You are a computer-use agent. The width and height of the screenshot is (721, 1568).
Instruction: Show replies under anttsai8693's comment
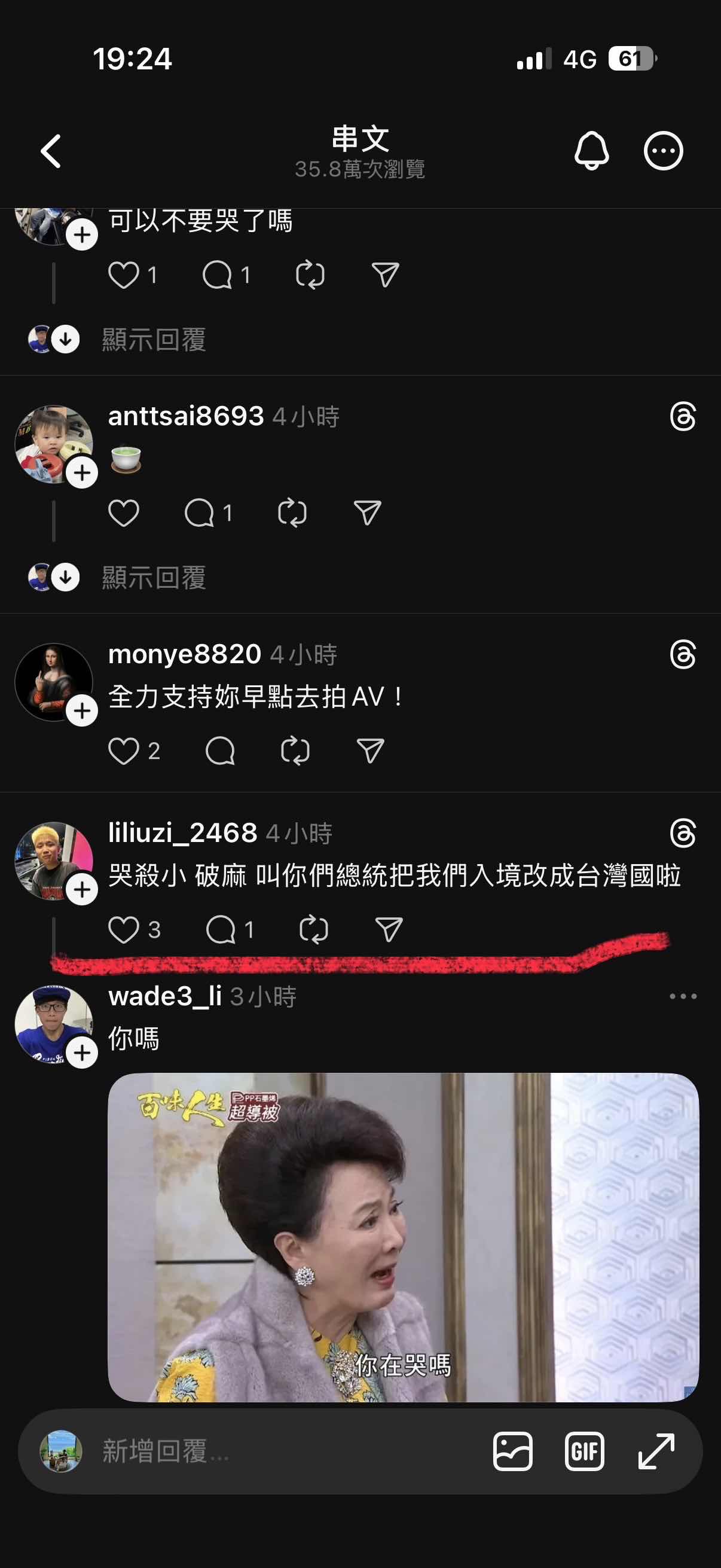coord(153,578)
